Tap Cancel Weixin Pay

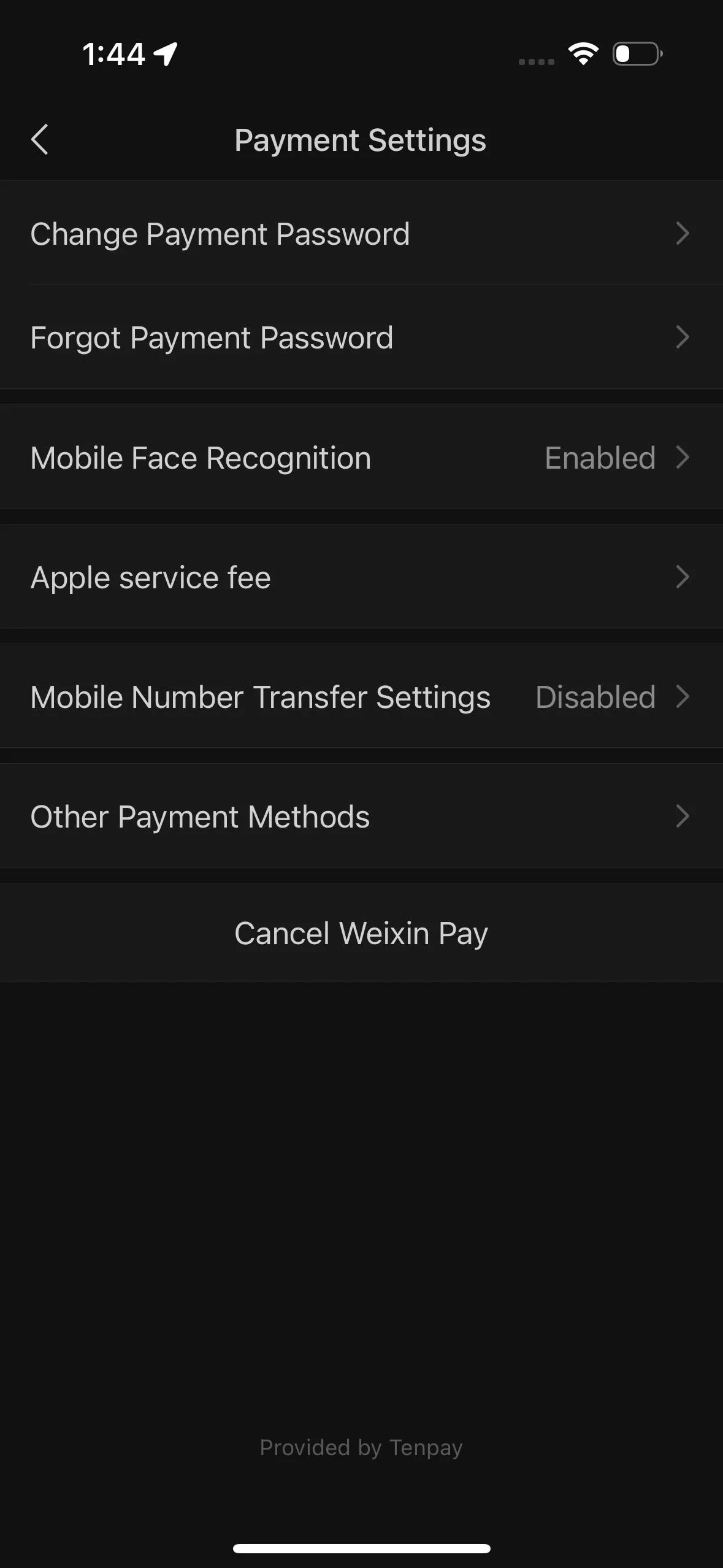click(361, 933)
